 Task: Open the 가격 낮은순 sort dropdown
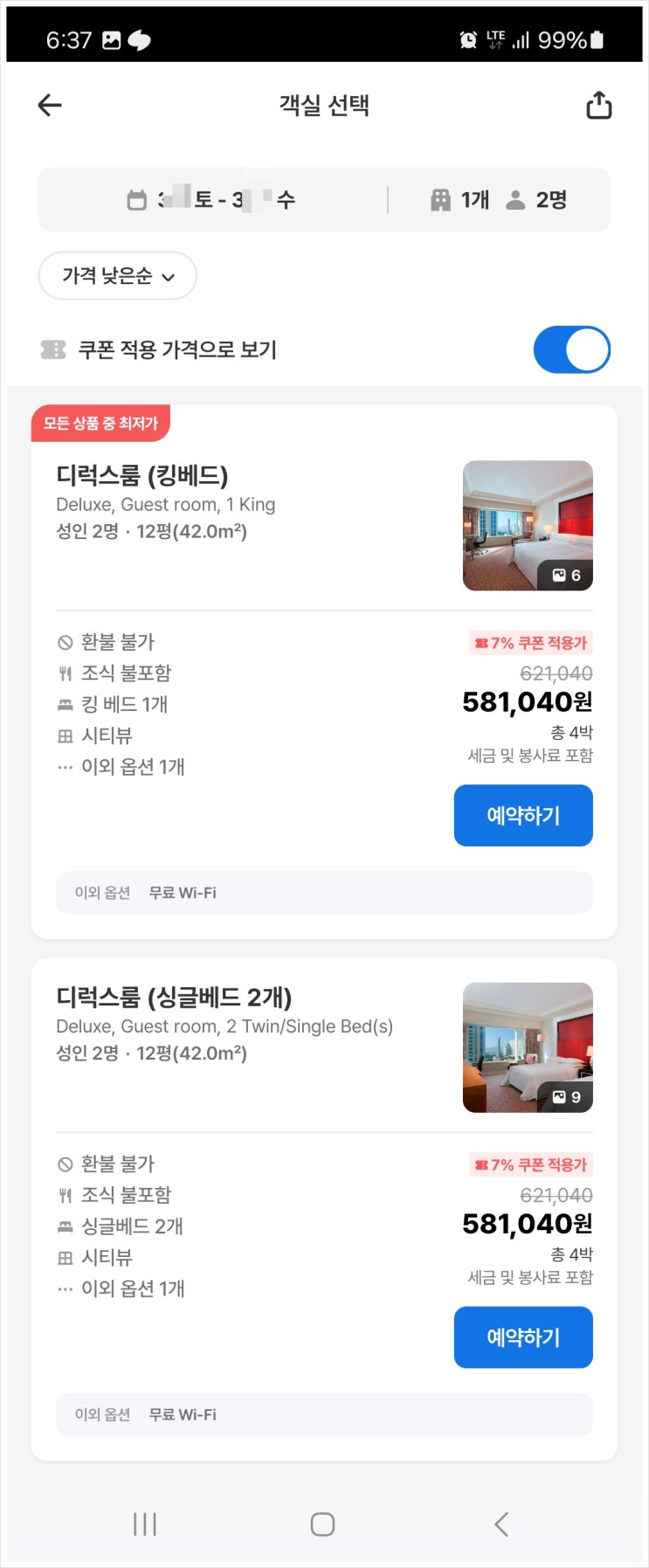click(x=118, y=276)
